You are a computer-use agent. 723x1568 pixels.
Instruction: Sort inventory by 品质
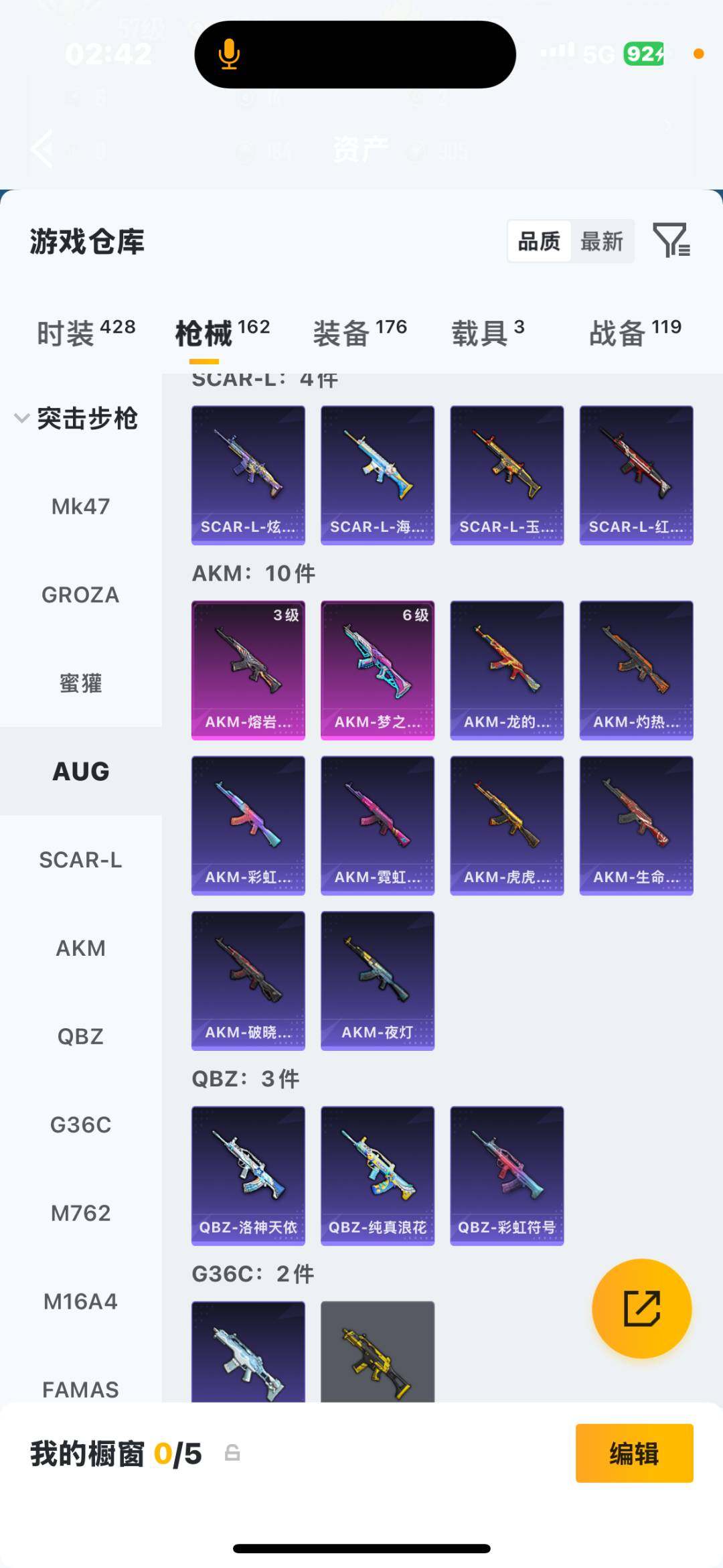[x=539, y=241]
